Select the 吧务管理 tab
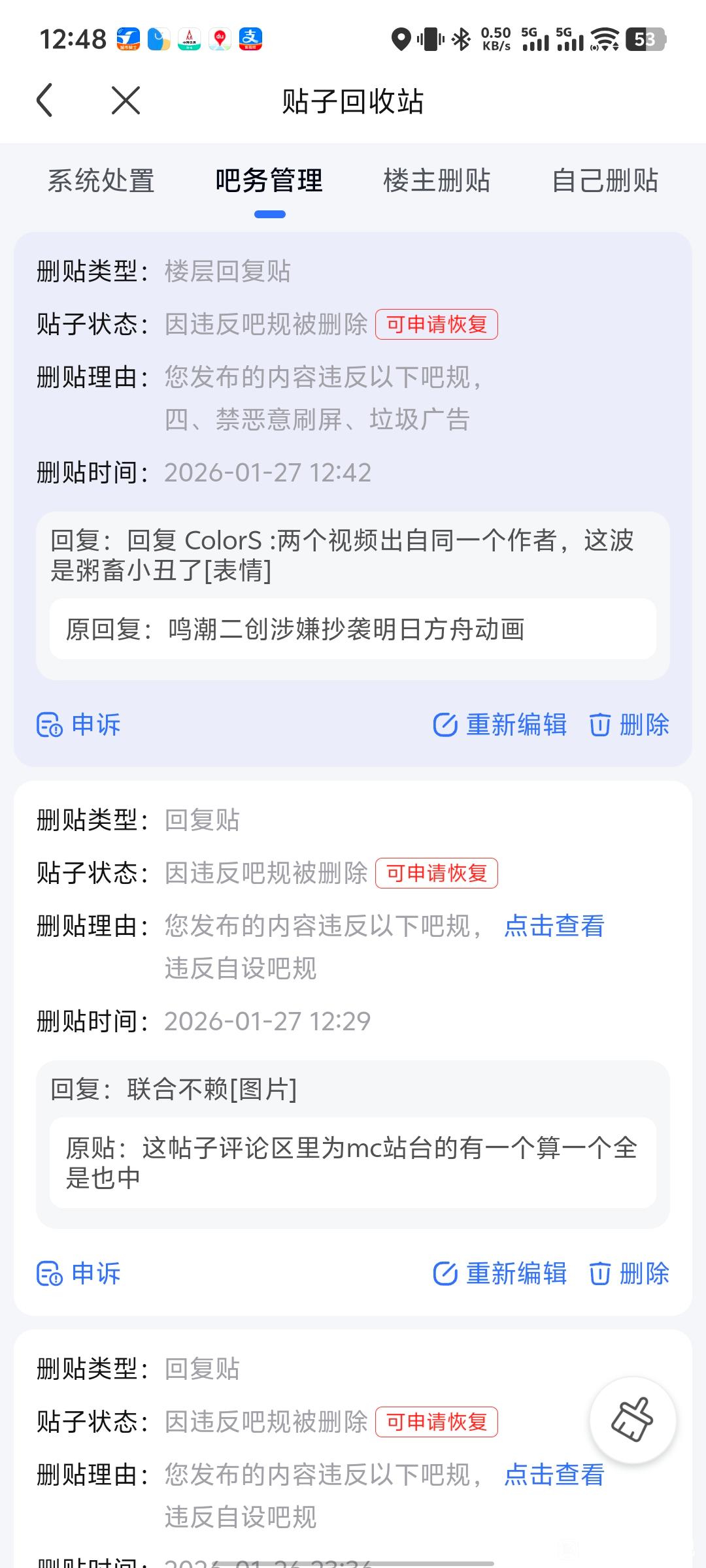The image size is (706, 1568). 269,181
